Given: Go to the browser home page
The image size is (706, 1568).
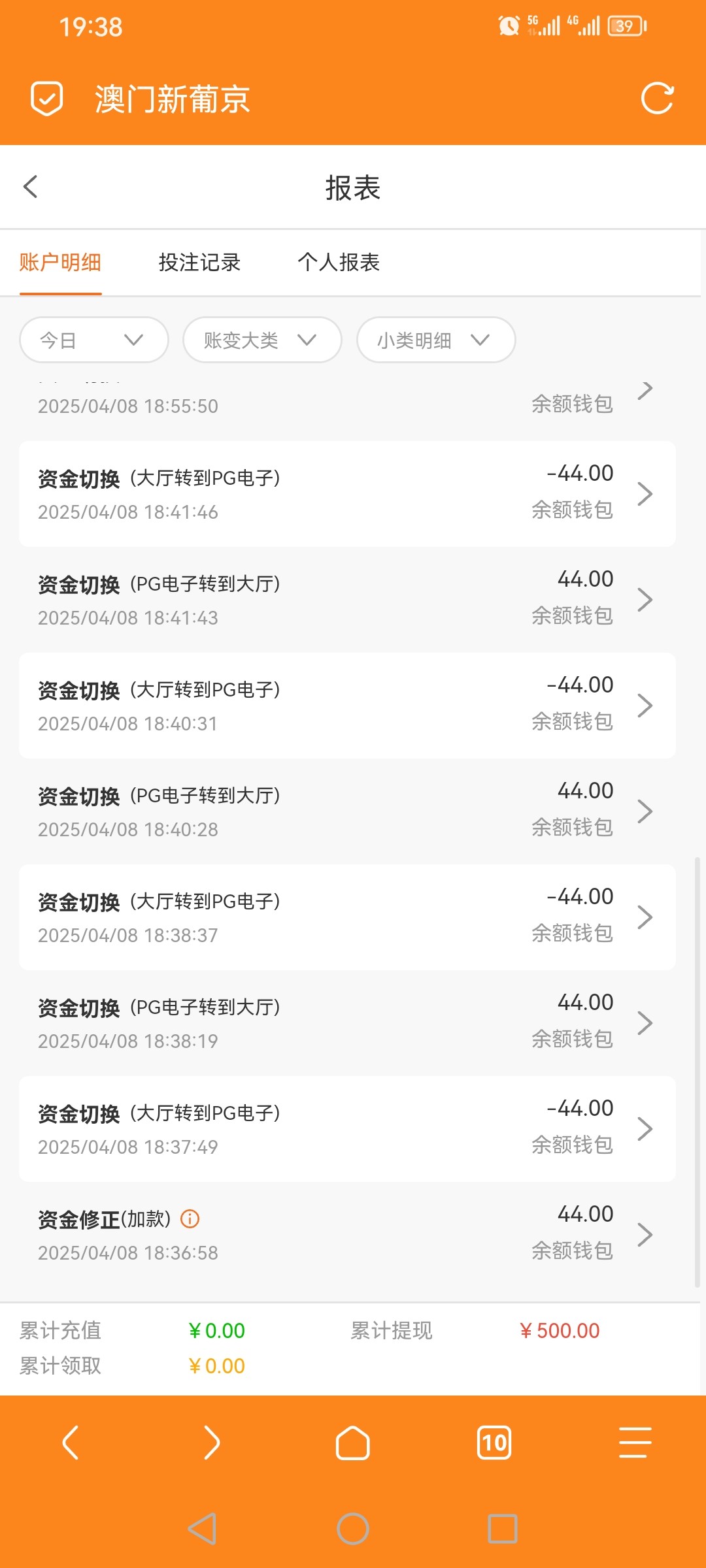Looking at the screenshot, I should (353, 1443).
